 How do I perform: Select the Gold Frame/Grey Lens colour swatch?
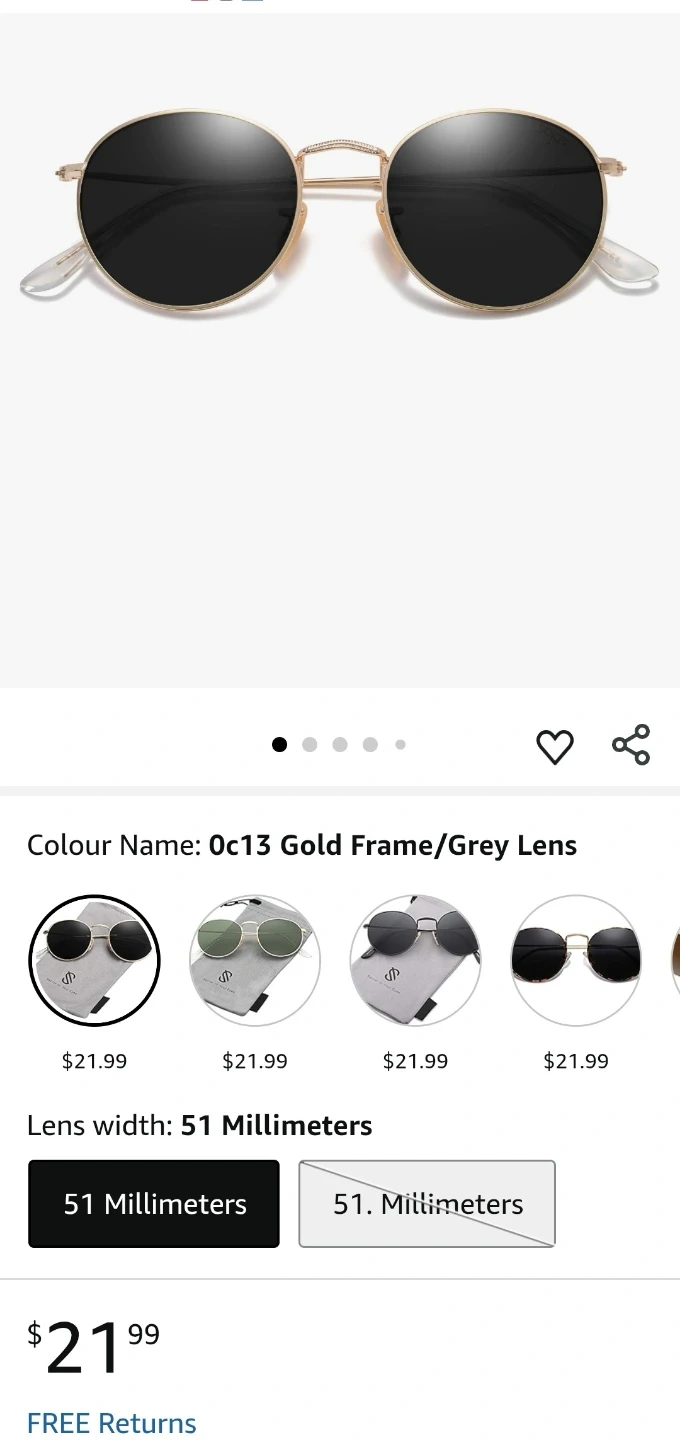[95, 960]
